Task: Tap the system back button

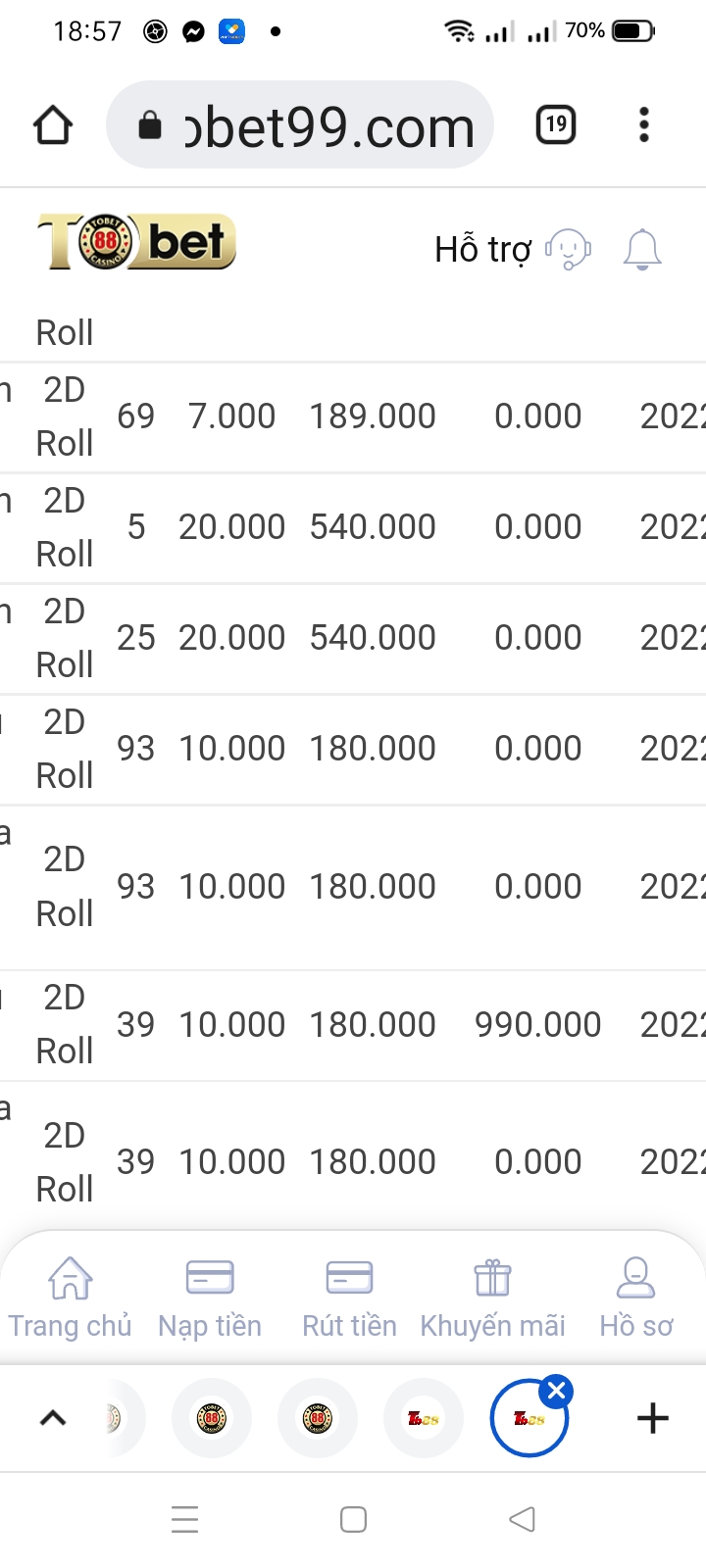Action: (523, 1519)
